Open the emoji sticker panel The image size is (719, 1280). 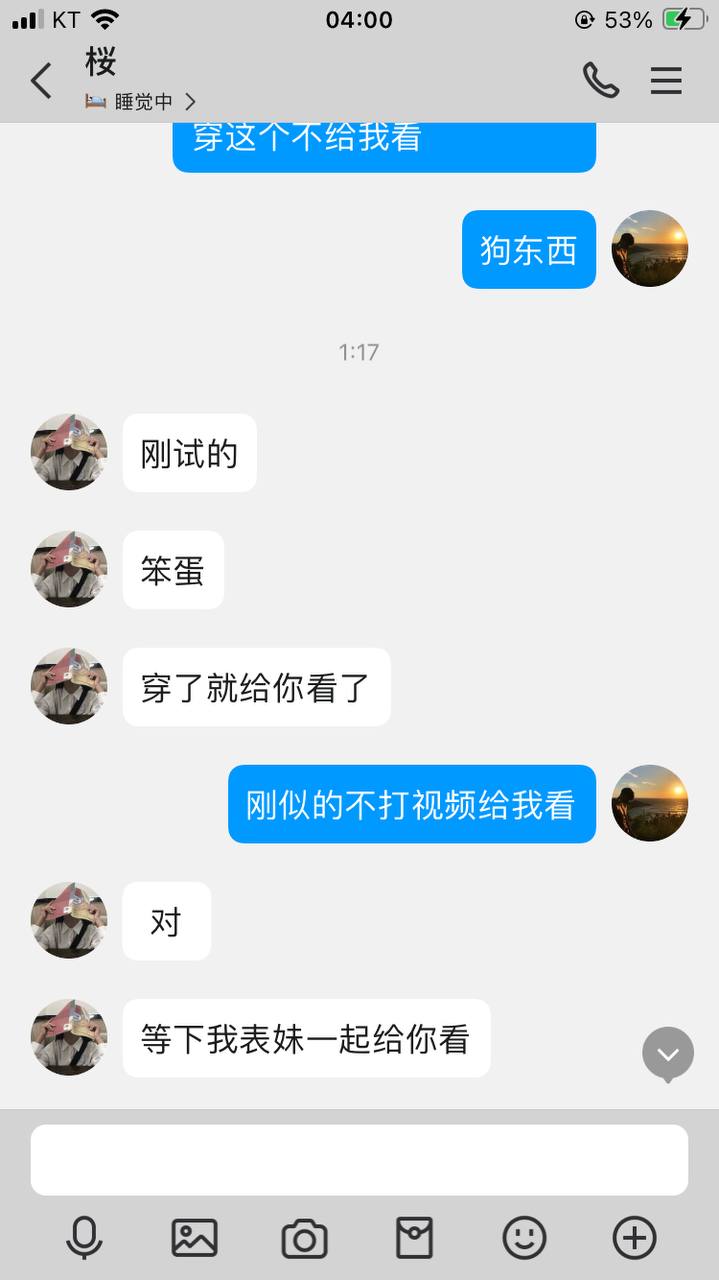524,1238
